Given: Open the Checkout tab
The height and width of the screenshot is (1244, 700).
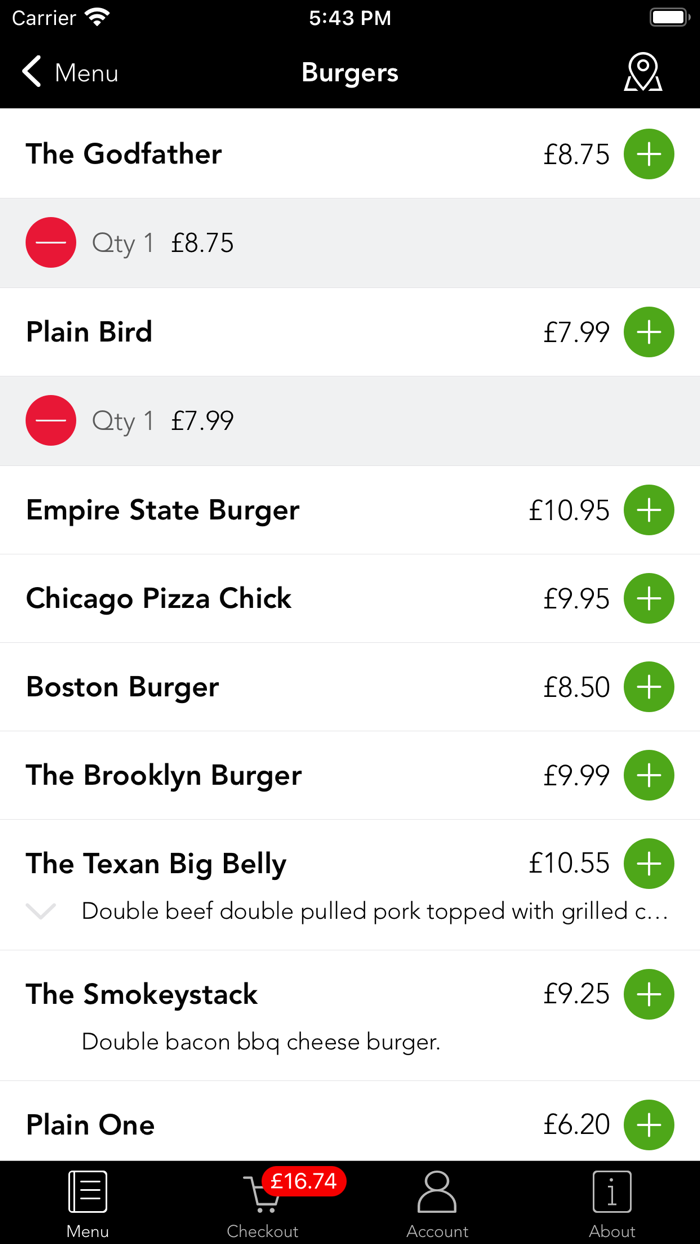Looking at the screenshot, I should pos(263,1203).
